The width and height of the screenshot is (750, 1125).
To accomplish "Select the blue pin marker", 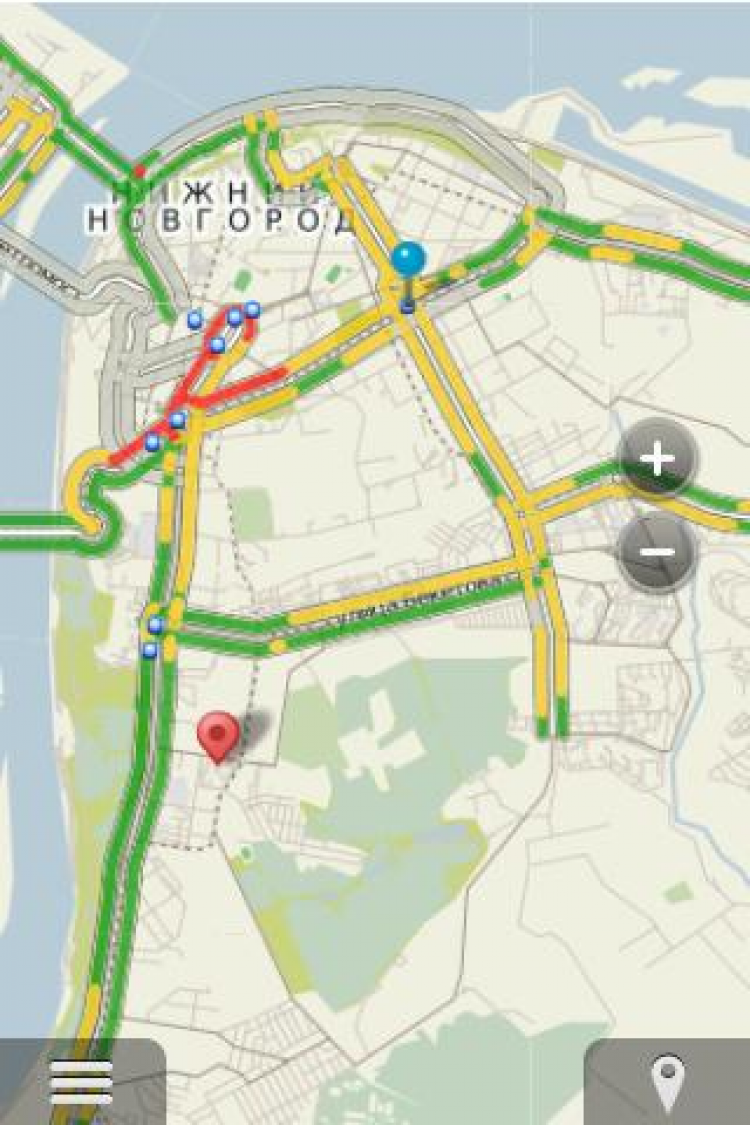I will [407, 262].
